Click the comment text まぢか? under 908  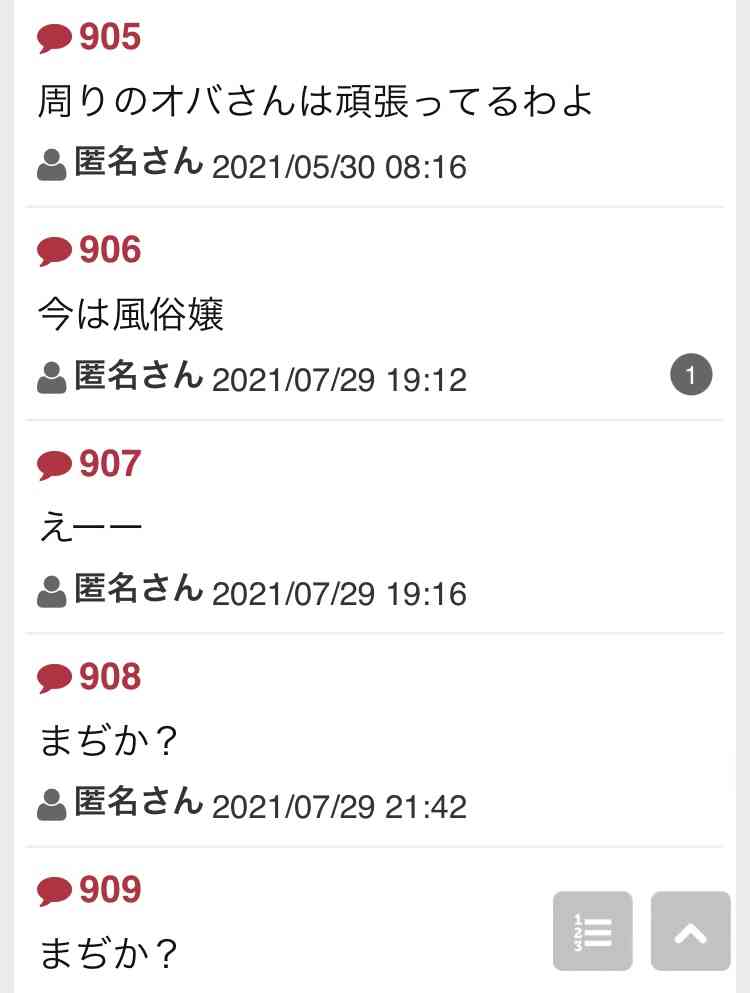point(110,740)
